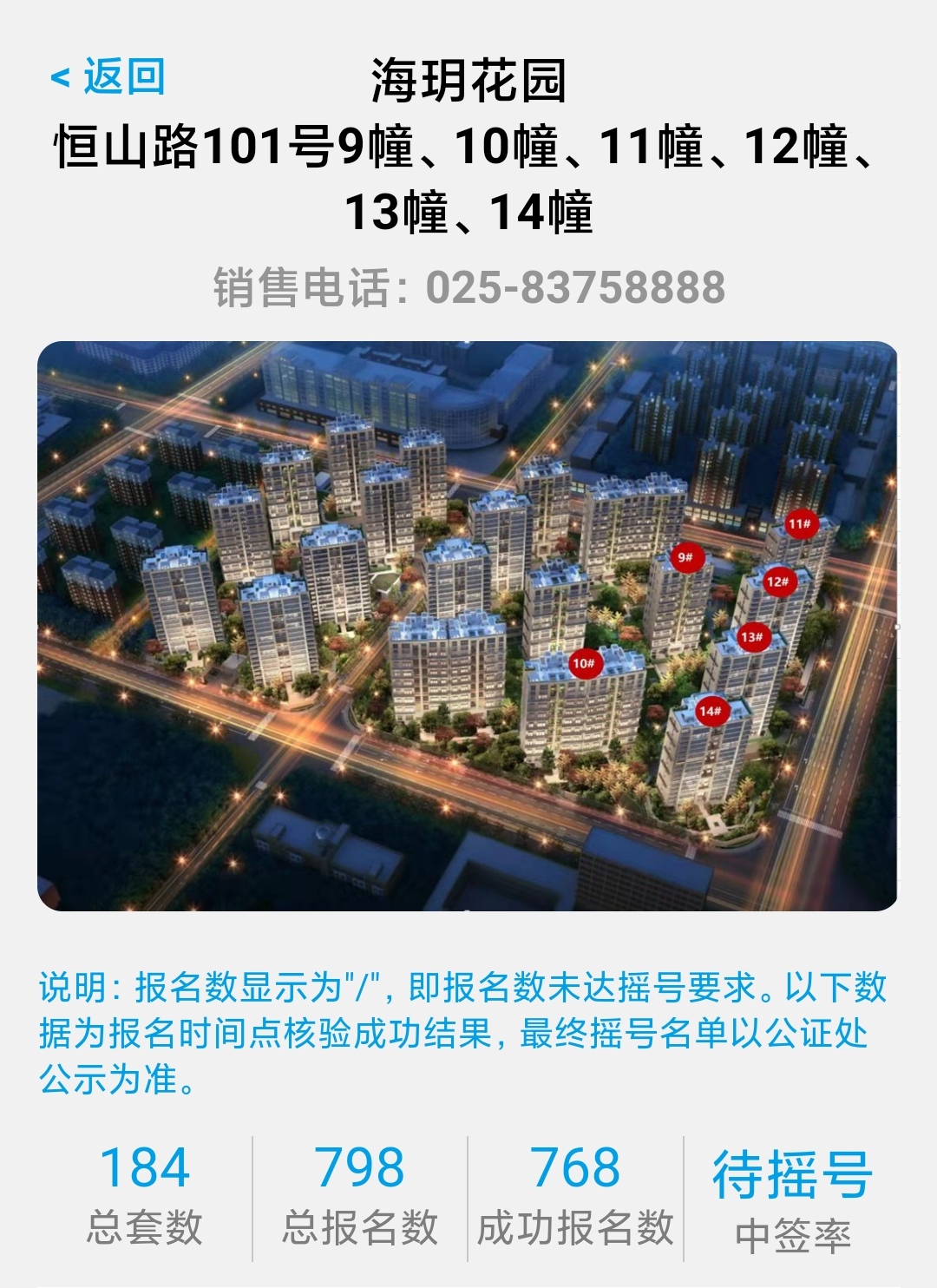Open the 海玥花园 building rendering image
Screen dimensions: 937x1288
467,625
